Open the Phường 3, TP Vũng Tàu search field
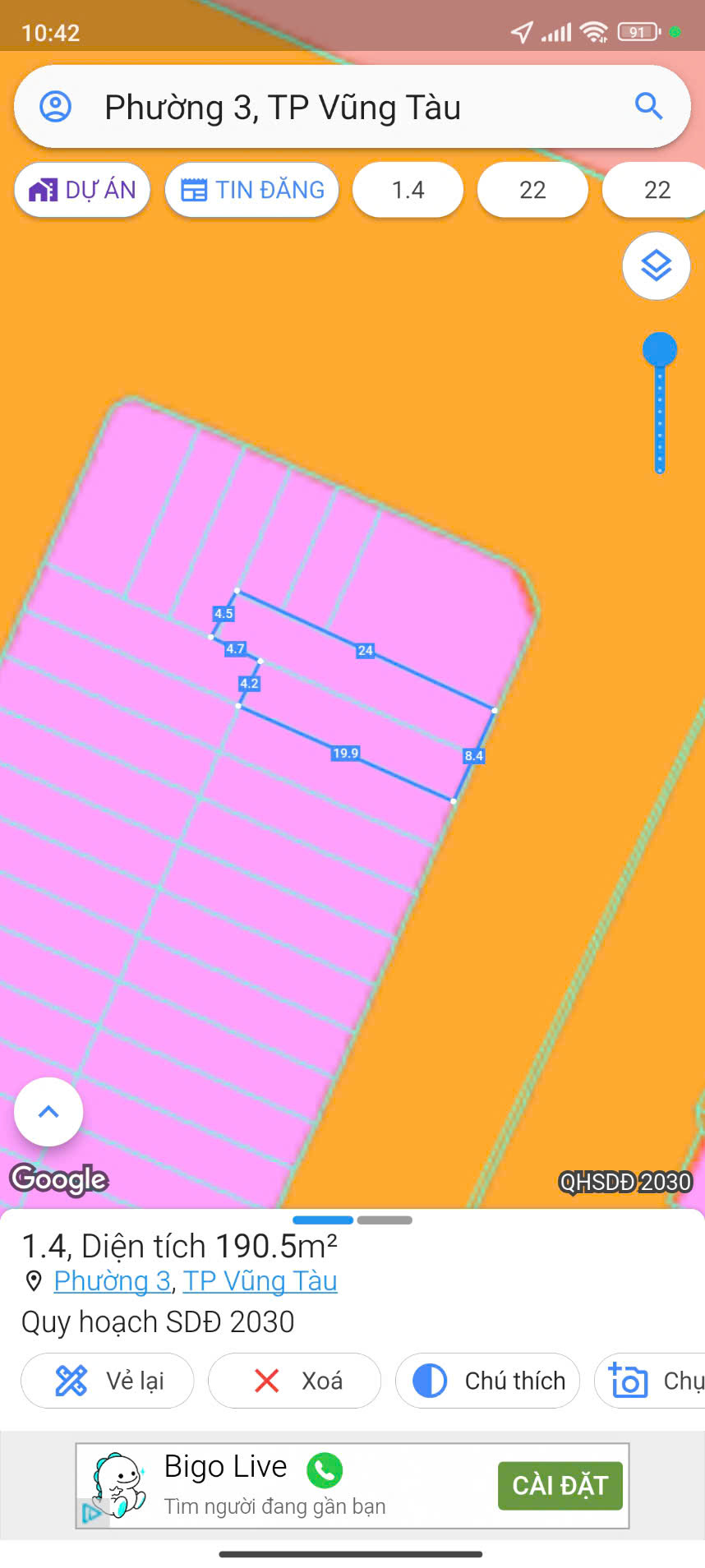The image size is (705, 1568). [x=329, y=108]
